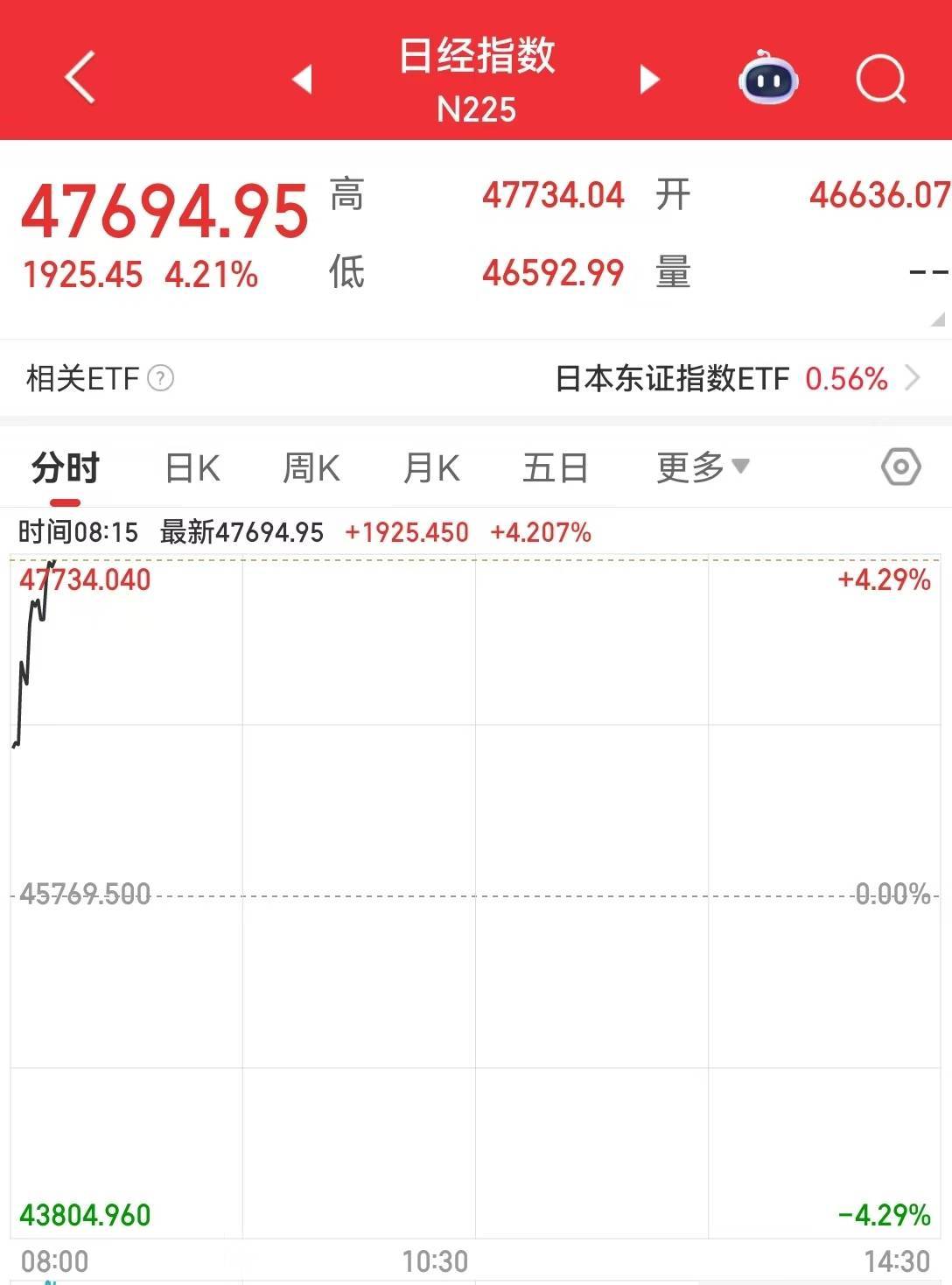
Task: Switch to the 日K chart
Action: (x=192, y=468)
